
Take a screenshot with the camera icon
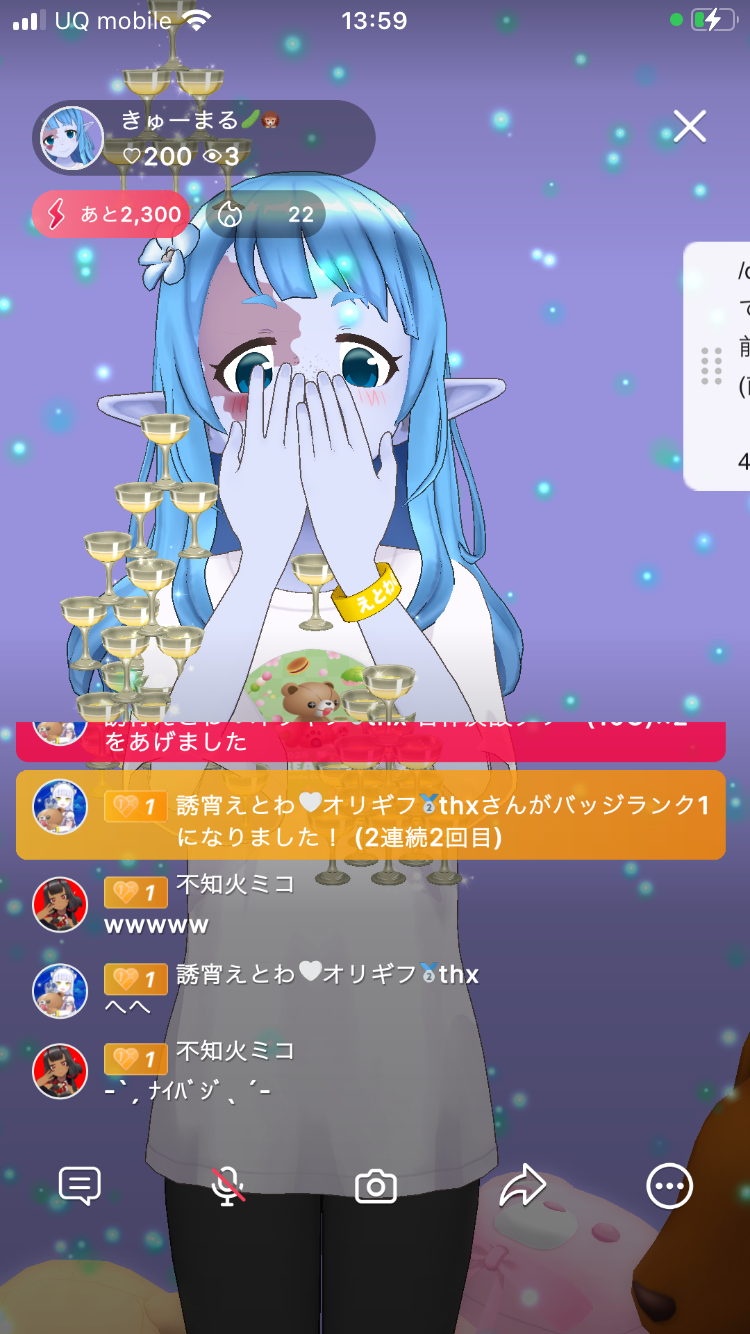coord(376,1187)
